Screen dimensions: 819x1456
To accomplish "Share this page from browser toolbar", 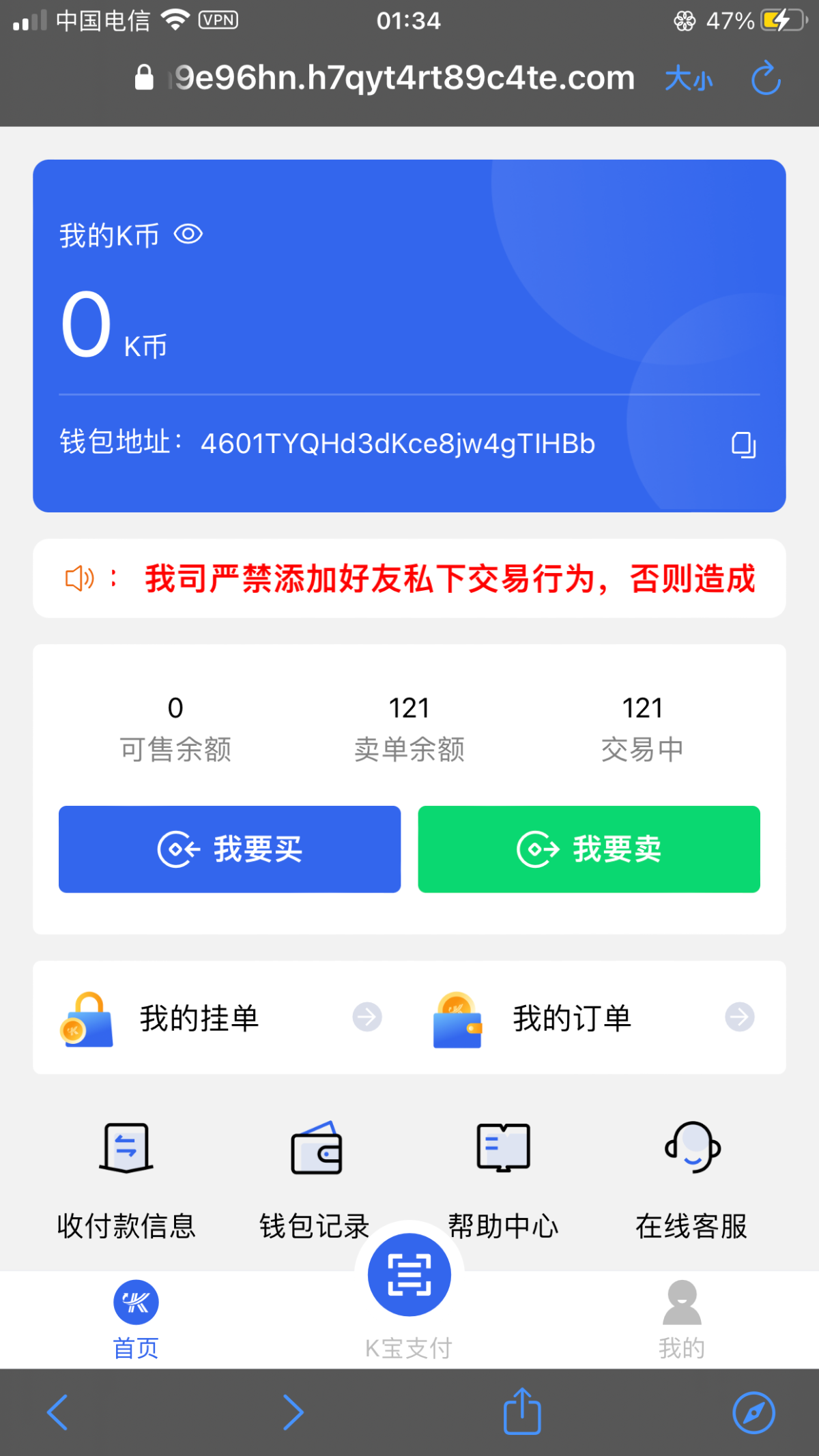I will (x=522, y=1412).
